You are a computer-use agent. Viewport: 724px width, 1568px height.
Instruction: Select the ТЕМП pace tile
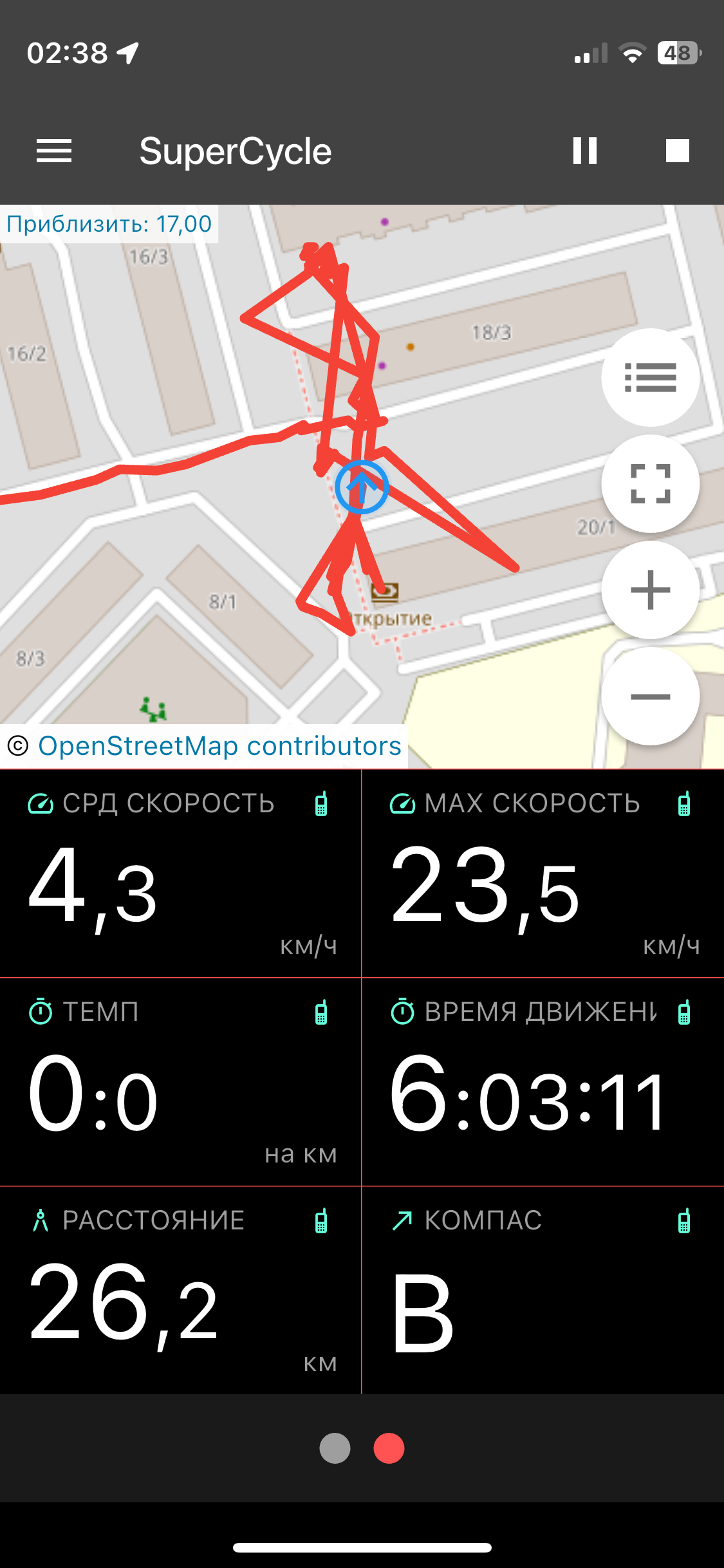tap(180, 1082)
